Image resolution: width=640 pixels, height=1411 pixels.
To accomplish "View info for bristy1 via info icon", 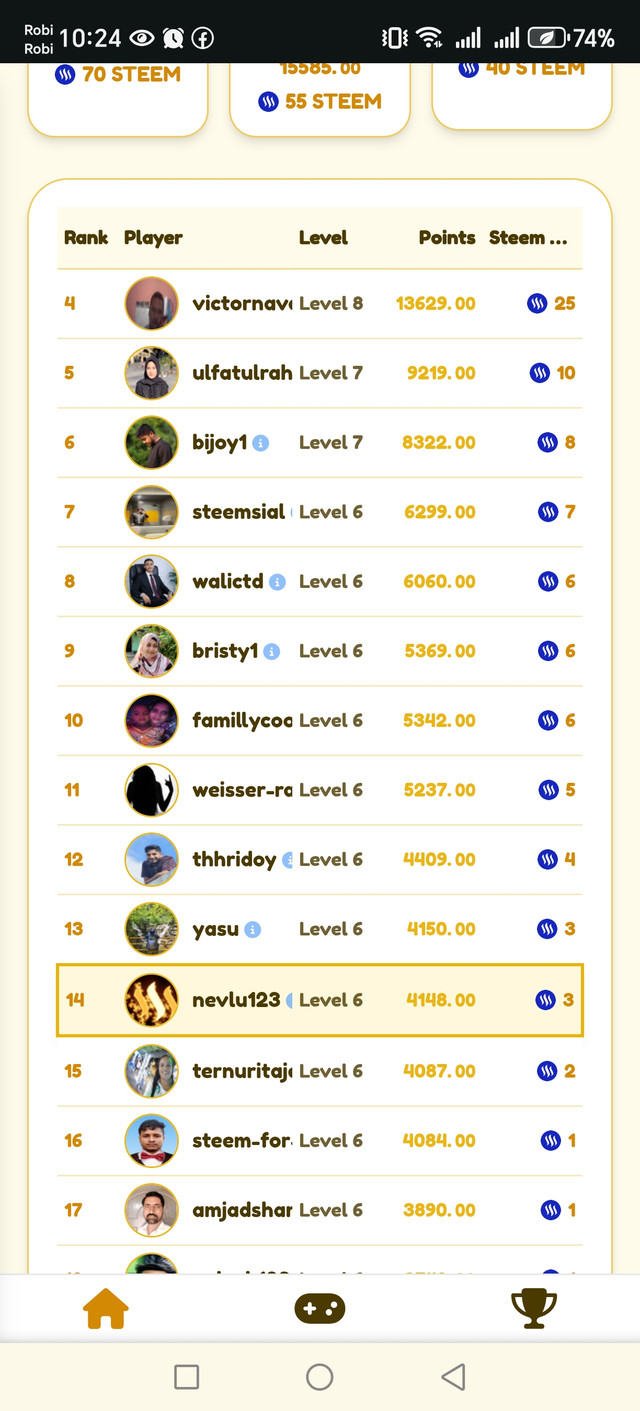I will (x=271, y=651).
